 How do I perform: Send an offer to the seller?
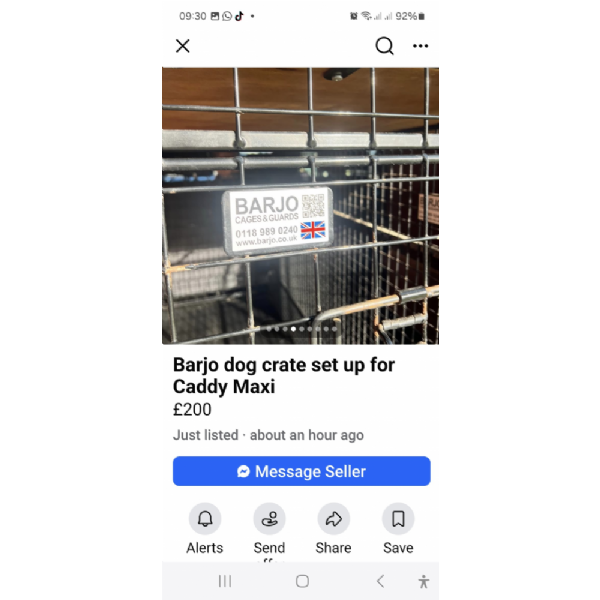269,519
